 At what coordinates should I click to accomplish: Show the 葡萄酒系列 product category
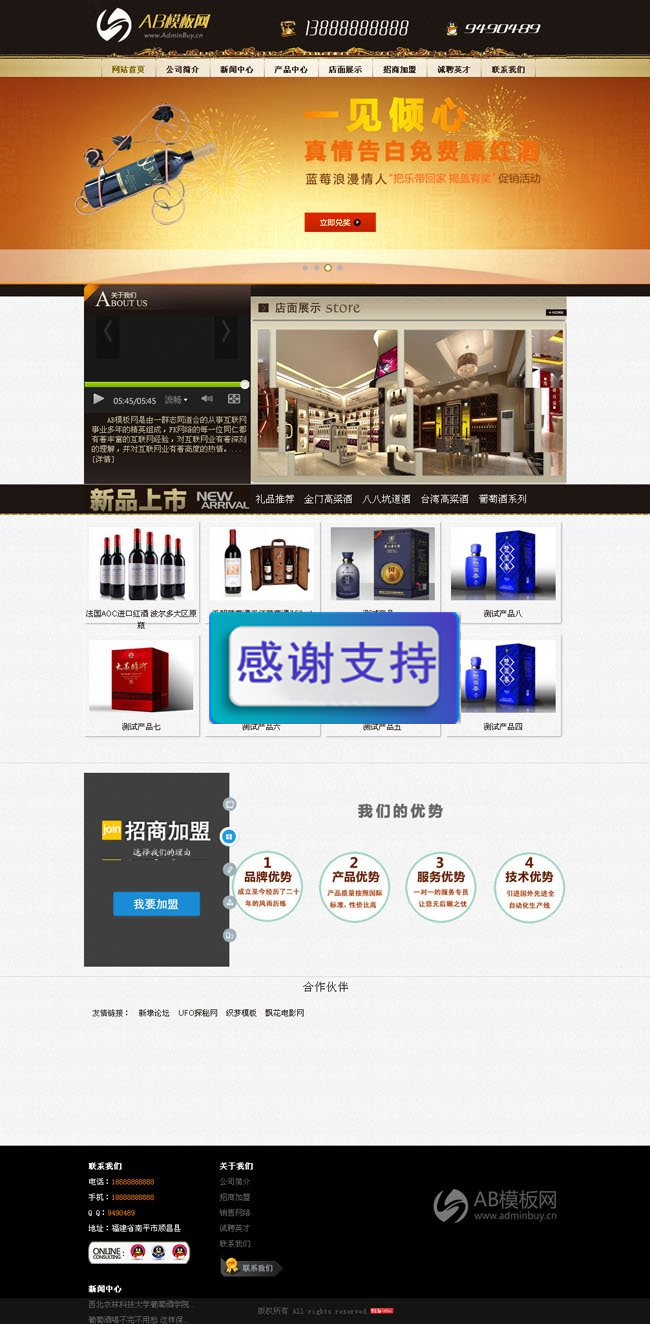[x=502, y=498]
